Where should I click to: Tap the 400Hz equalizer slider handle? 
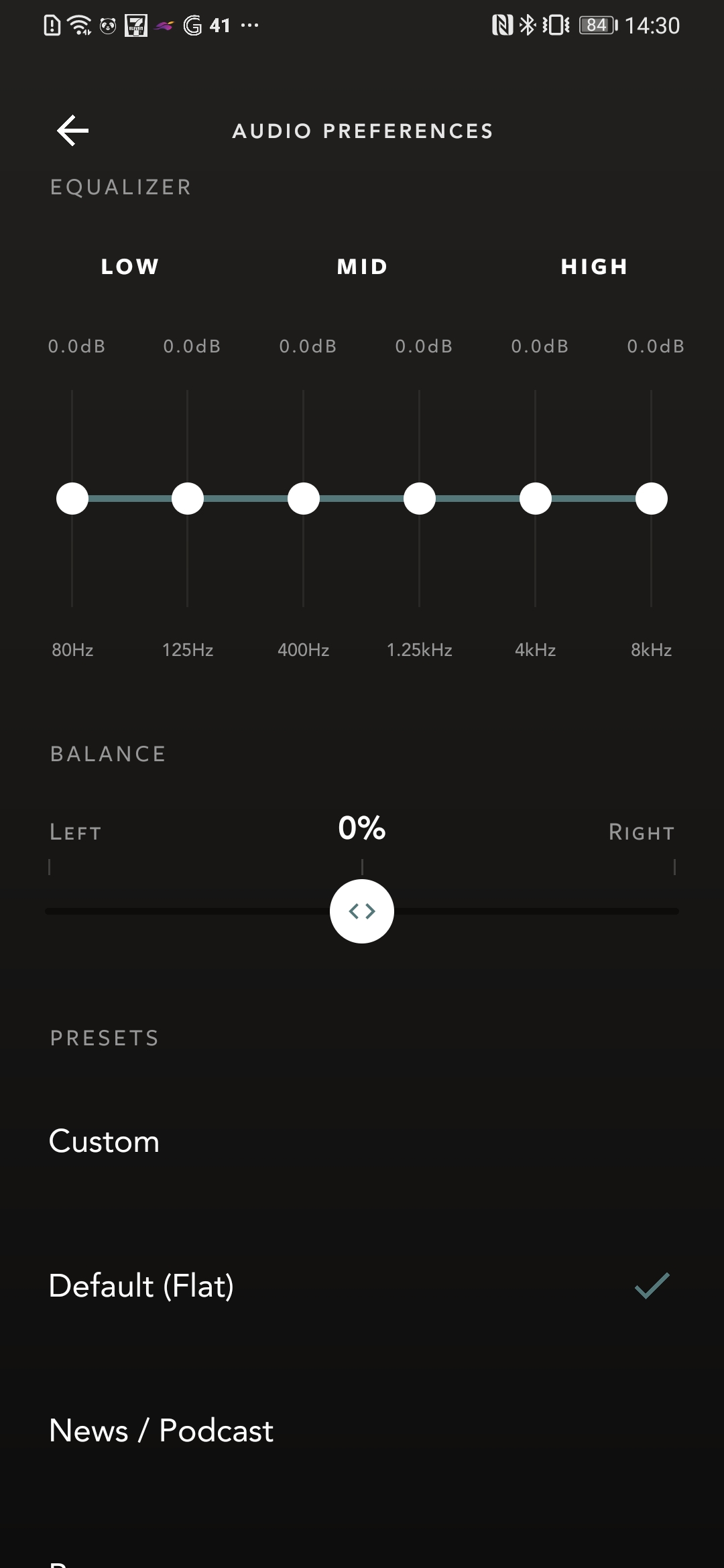click(304, 499)
